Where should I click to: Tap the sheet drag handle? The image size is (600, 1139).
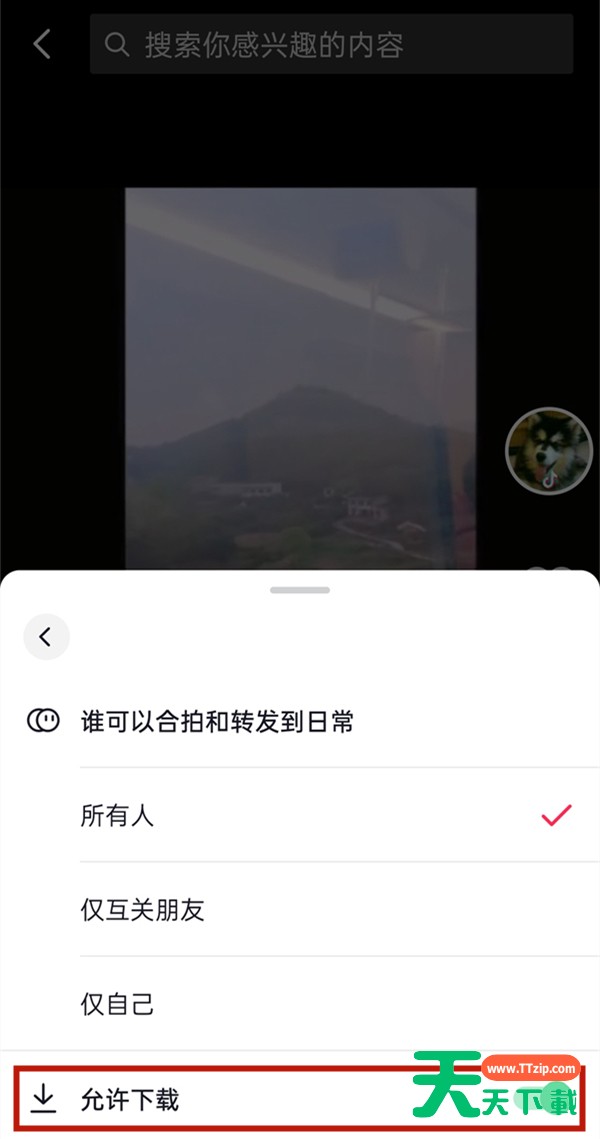pos(300,590)
